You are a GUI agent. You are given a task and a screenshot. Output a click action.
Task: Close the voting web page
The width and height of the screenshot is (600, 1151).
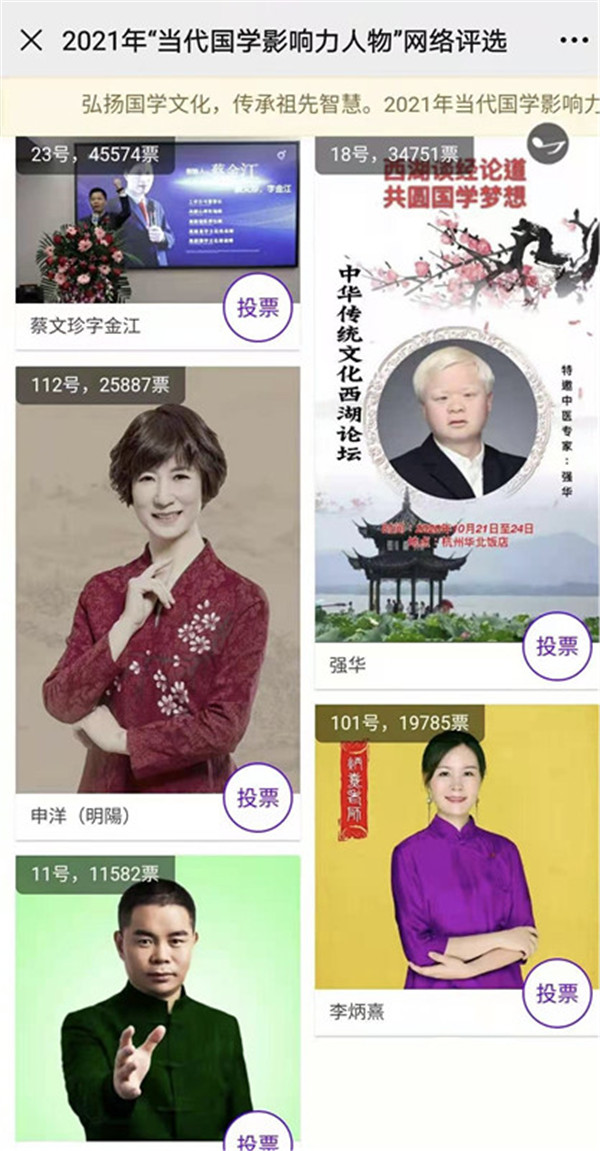31,41
